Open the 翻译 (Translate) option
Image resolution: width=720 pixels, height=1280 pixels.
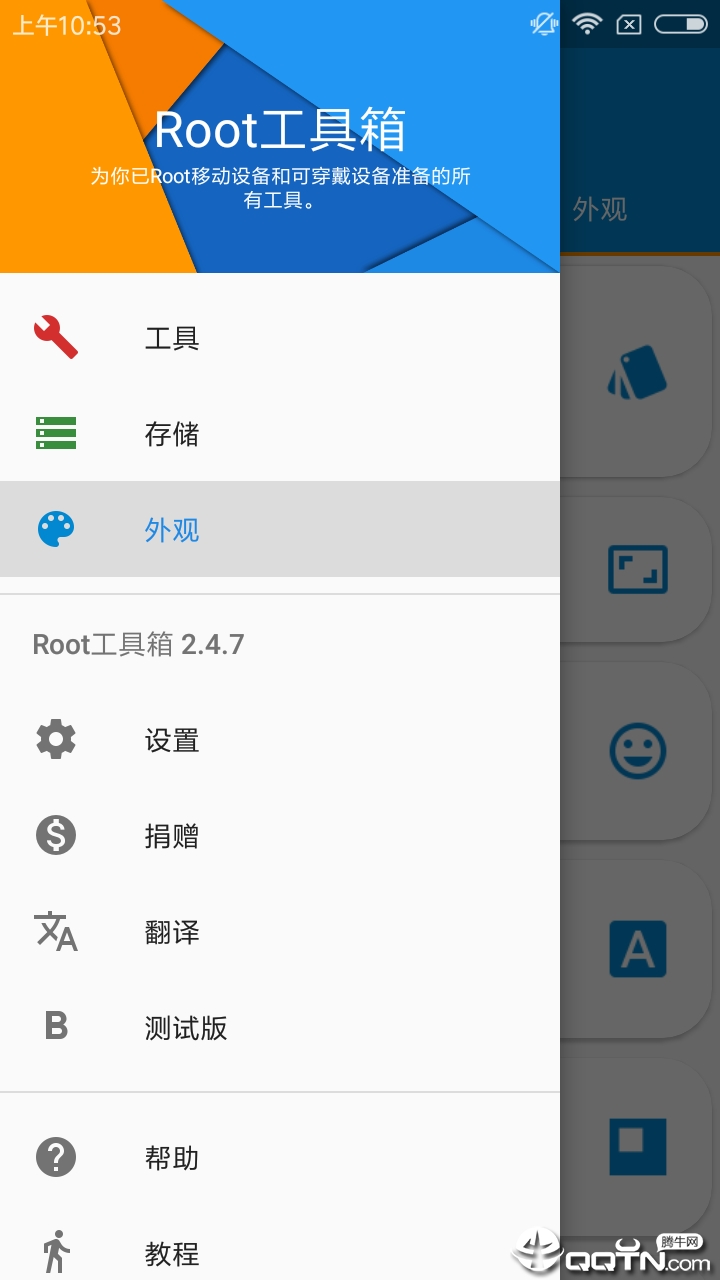click(172, 932)
